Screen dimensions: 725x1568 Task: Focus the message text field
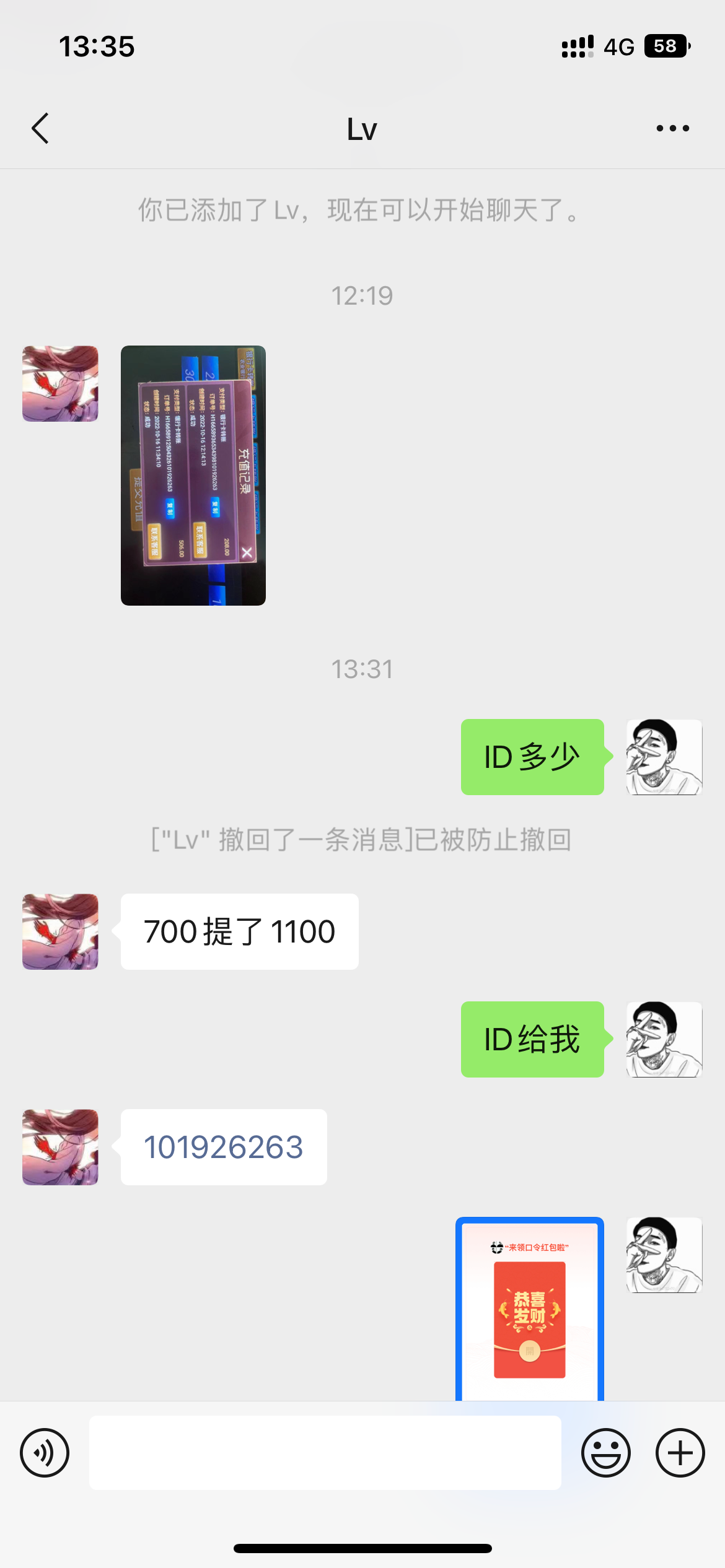pos(325,1453)
